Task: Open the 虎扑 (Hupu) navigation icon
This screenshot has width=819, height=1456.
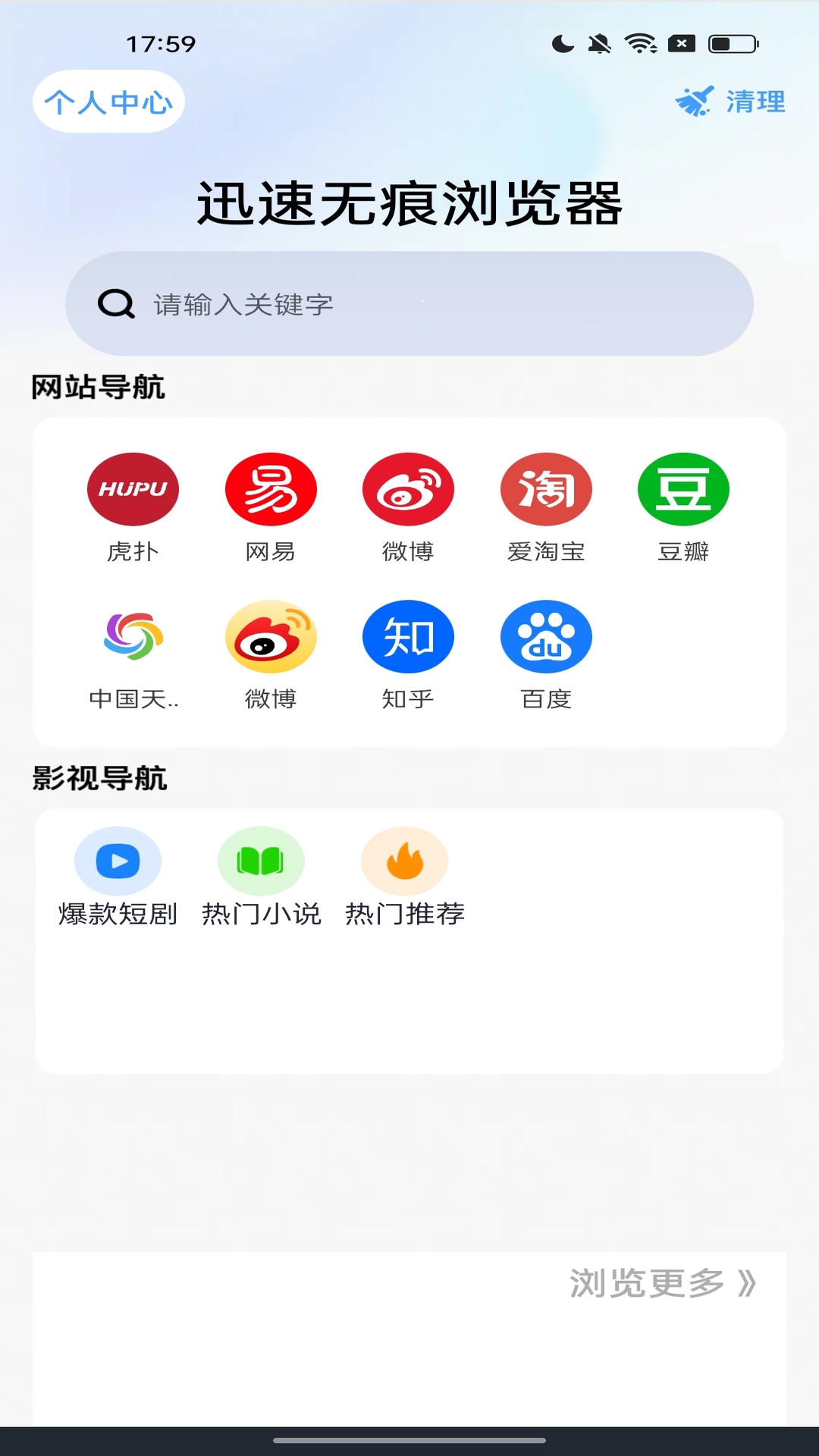Action: (x=133, y=489)
